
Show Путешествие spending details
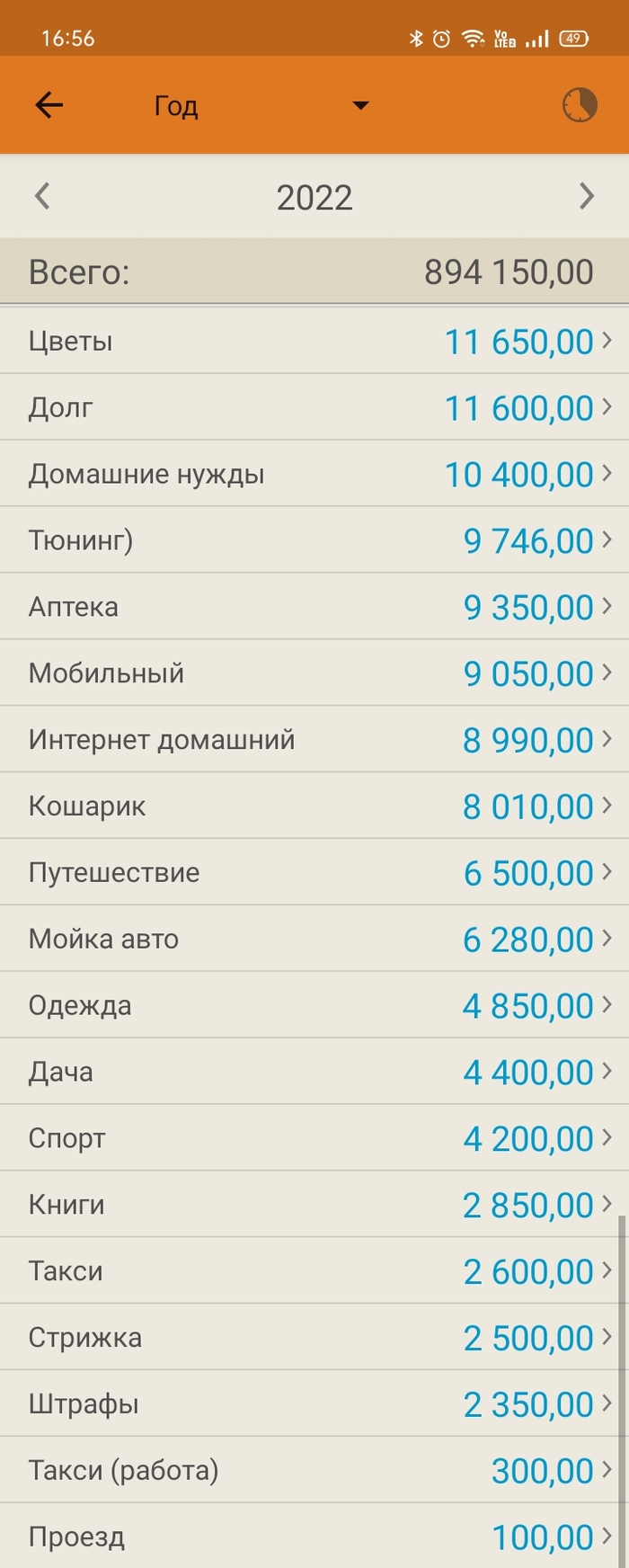pos(314,873)
